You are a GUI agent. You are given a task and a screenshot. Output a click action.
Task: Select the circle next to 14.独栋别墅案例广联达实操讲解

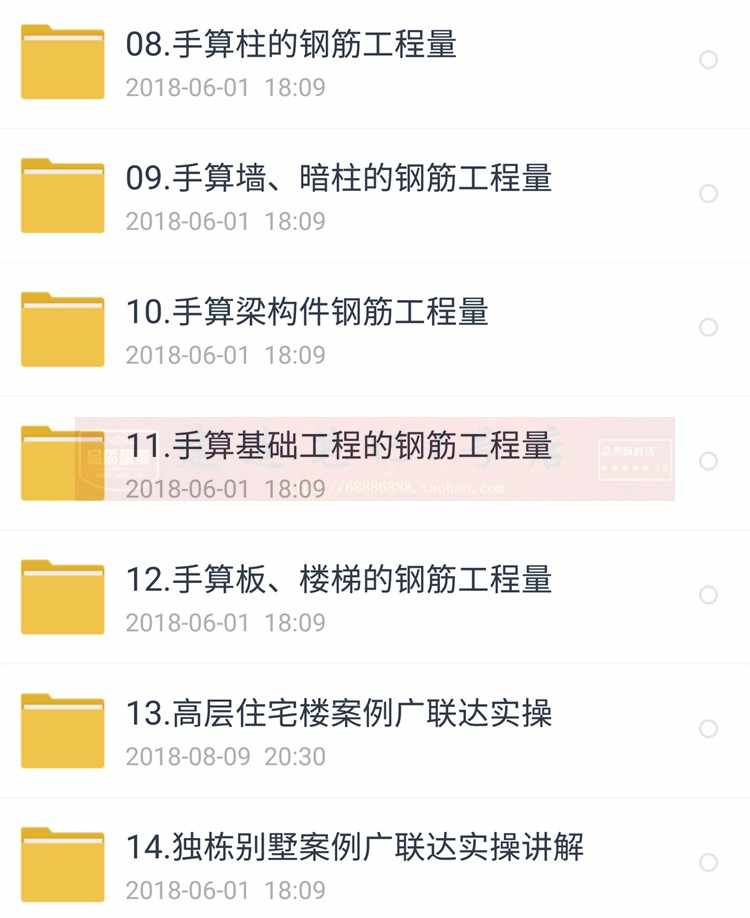click(x=708, y=861)
